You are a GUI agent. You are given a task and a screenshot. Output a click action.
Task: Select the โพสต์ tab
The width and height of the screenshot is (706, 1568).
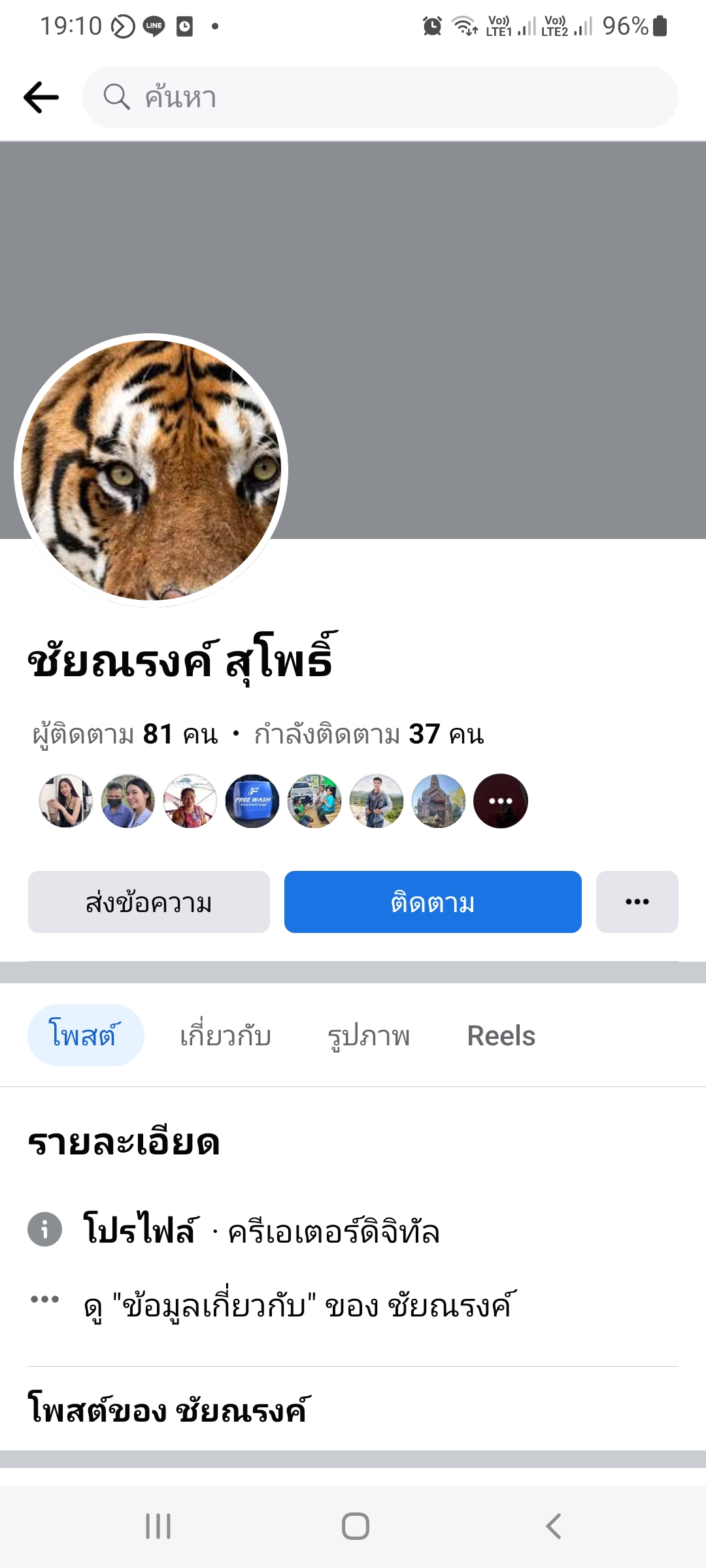pos(85,1036)
